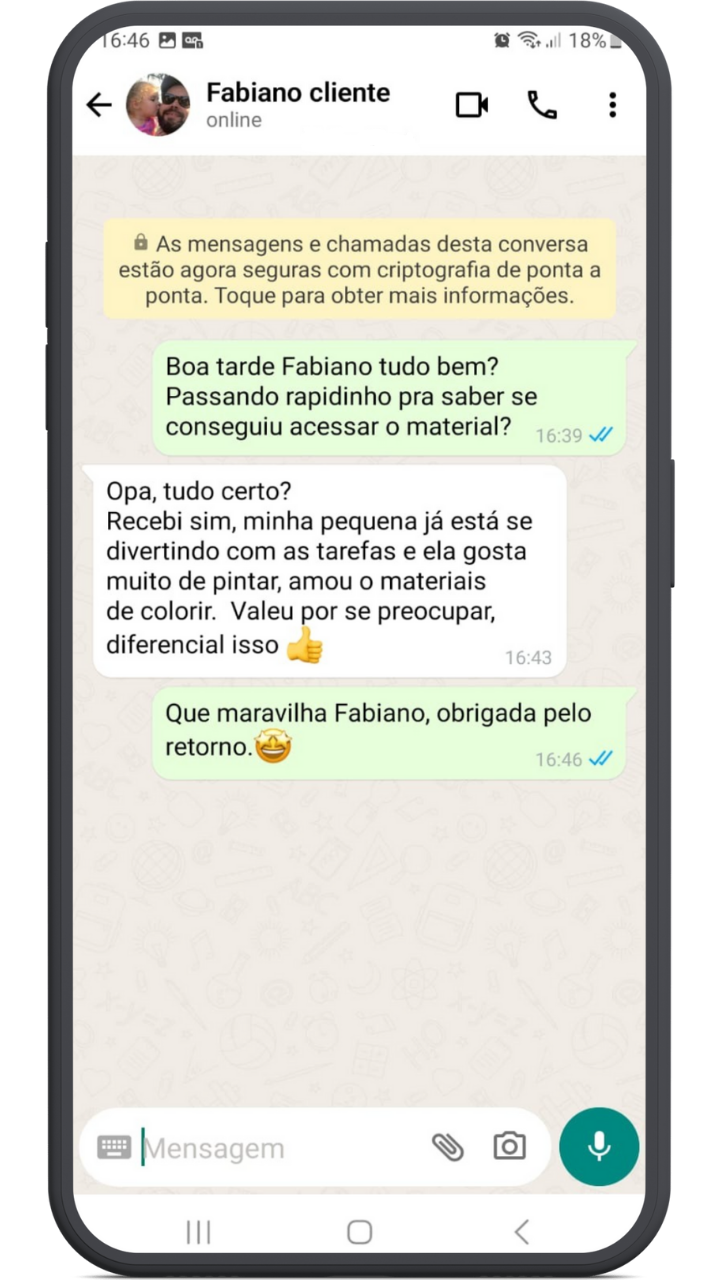Image resolution: width=720 pixels, height=1280 pixels.
Task: Open recent apps from navigation bar
Action: 199,1232
